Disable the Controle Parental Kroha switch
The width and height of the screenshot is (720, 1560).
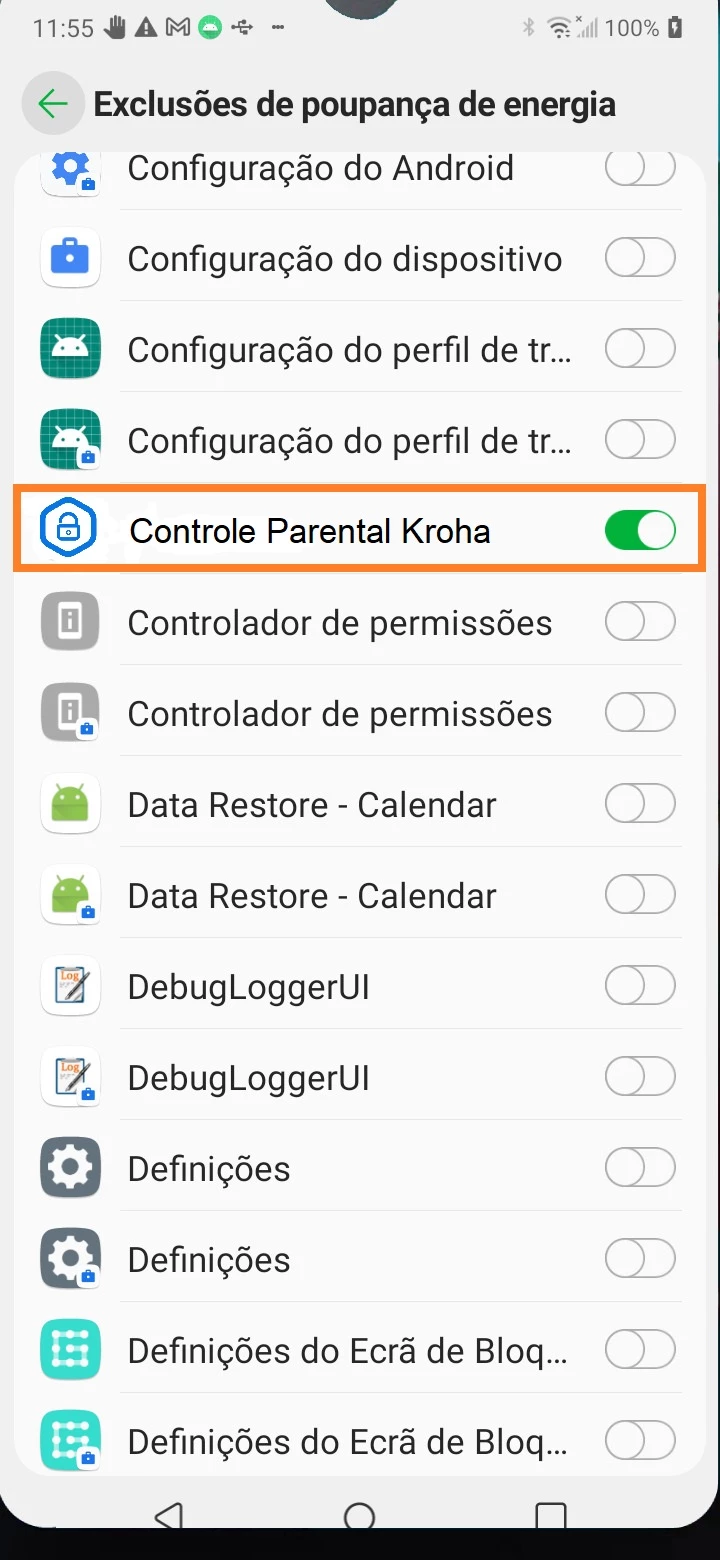tap(640, 530)
